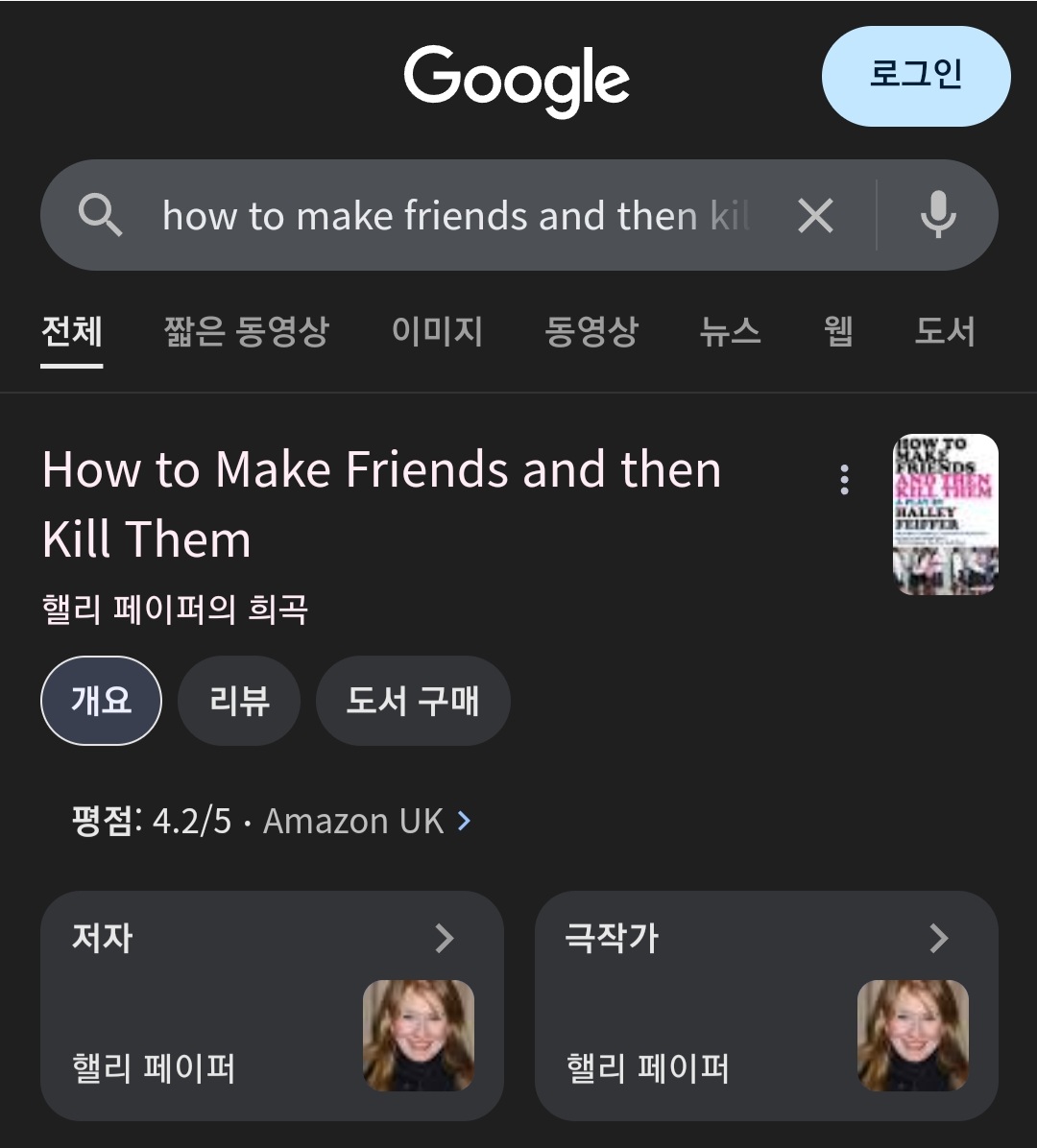Switch to the 동영상 tab

[591, 332]
